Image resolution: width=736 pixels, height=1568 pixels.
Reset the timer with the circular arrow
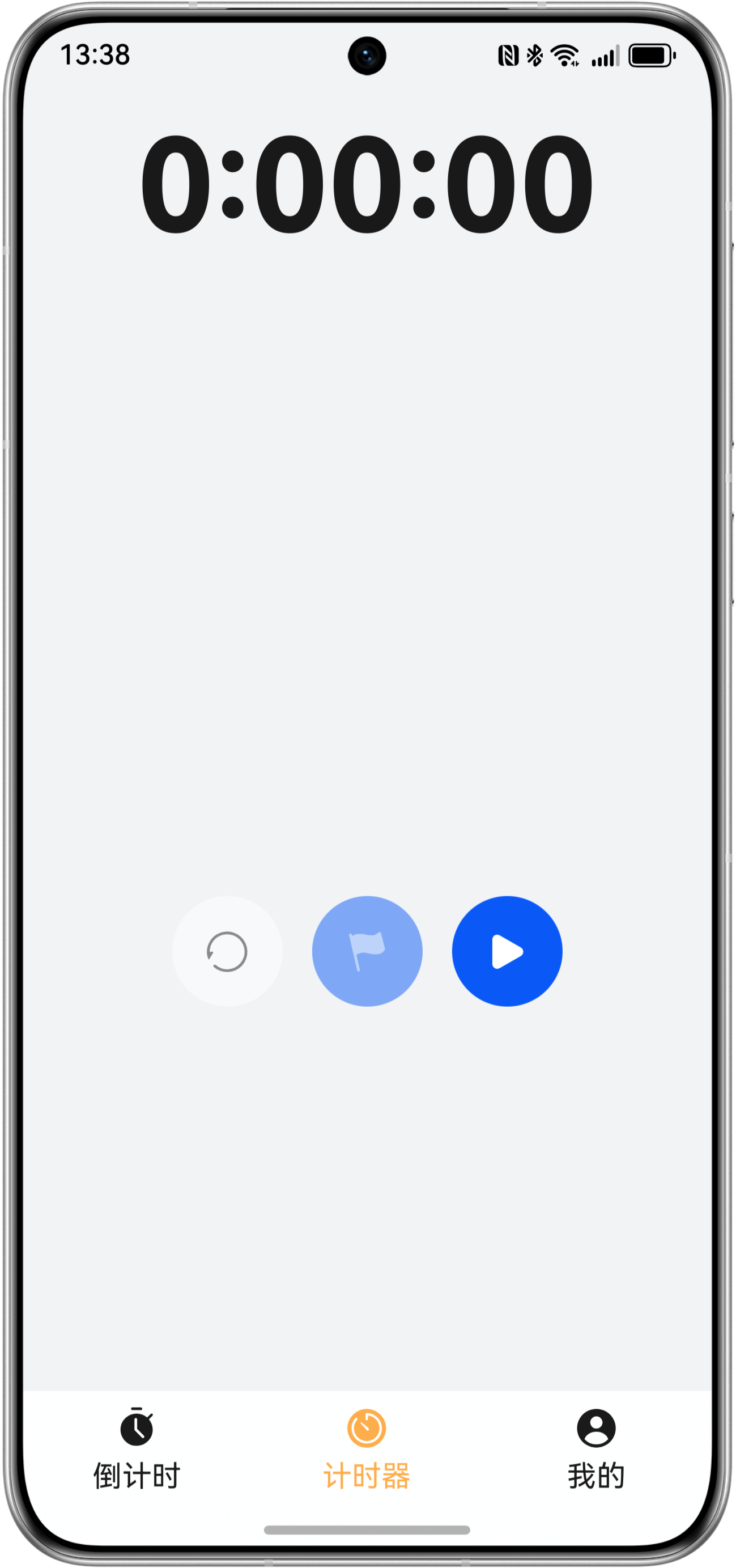click(x=227, y=951)
